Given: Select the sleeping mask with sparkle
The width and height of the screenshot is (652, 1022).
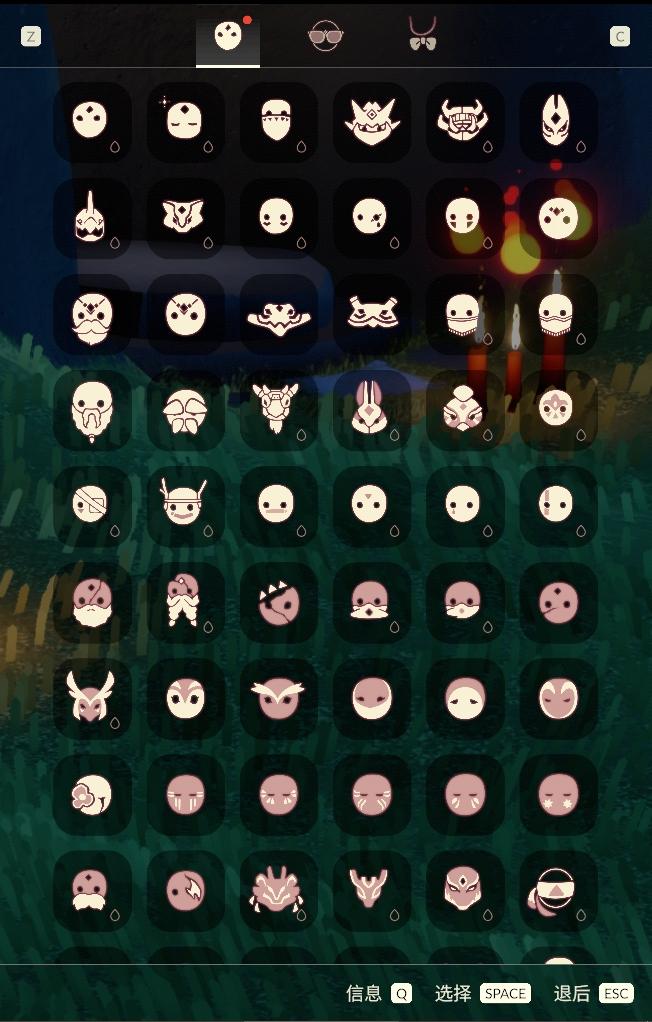Looking at the screenshot, I should point(184,122).
